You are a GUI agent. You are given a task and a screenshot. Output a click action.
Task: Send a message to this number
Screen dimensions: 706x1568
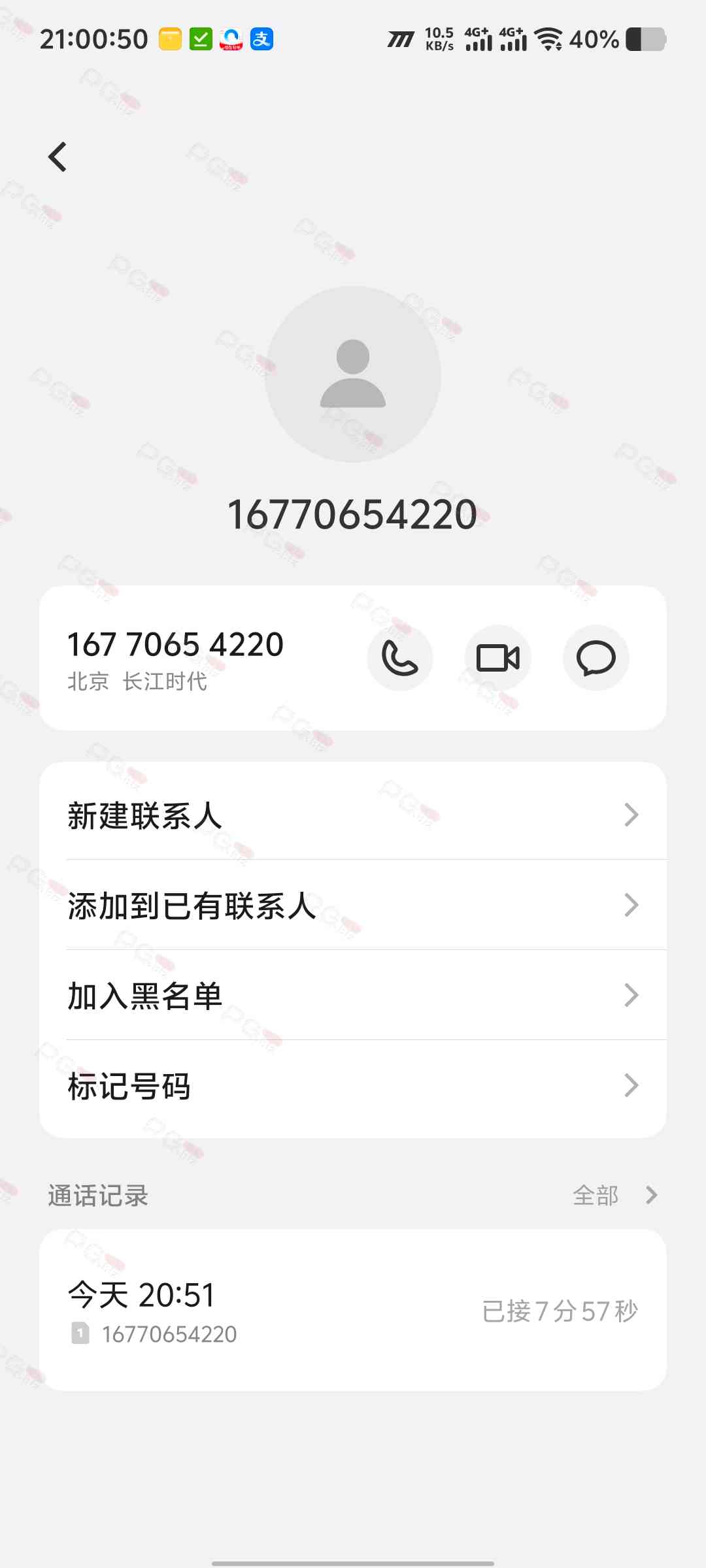point(596,658)
